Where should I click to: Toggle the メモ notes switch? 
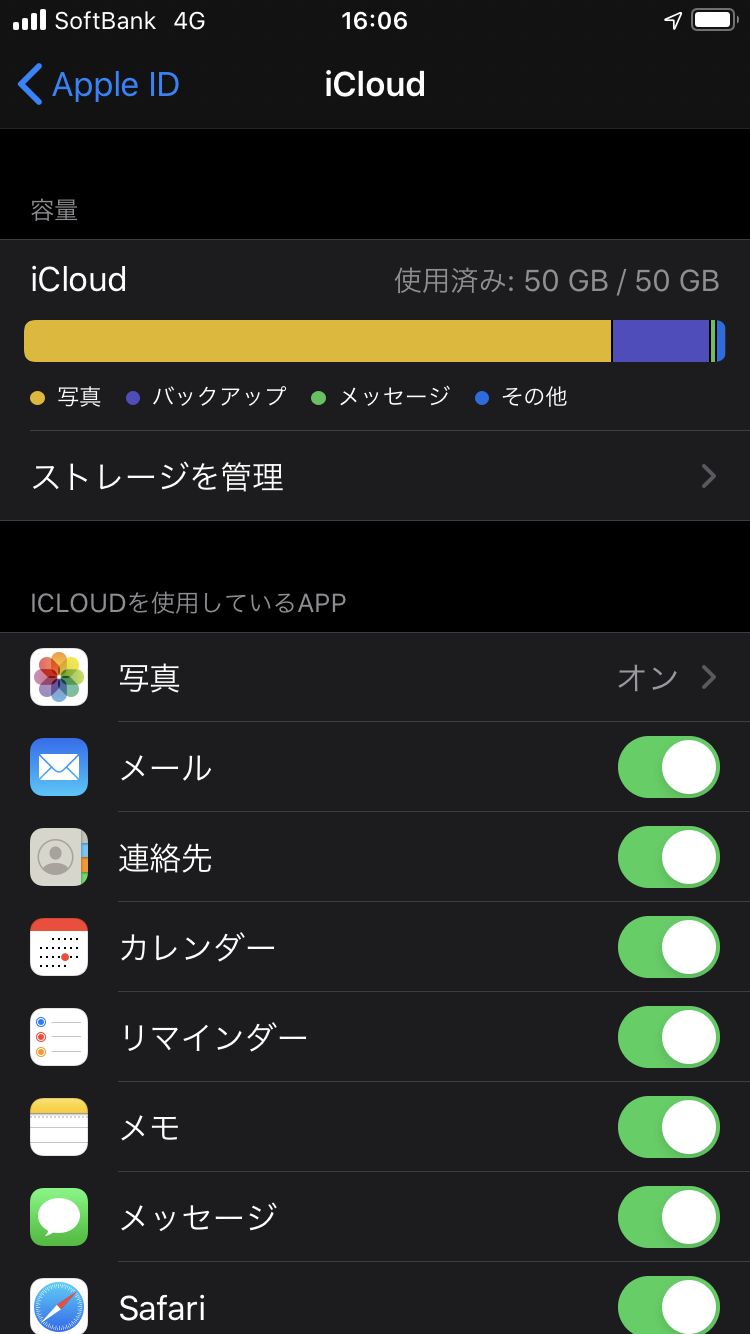tap(668, 1128)
